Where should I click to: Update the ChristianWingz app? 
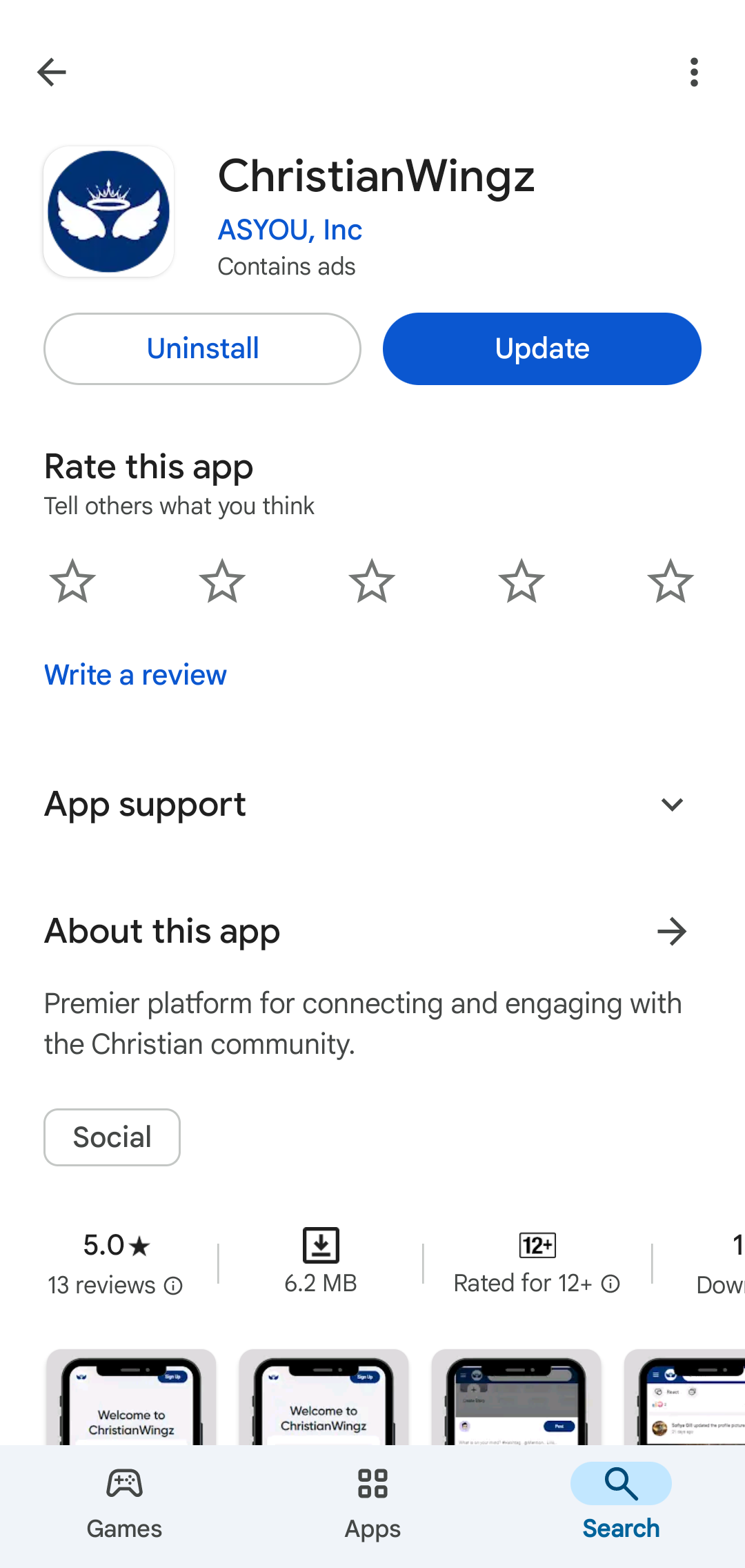(542, 349)
